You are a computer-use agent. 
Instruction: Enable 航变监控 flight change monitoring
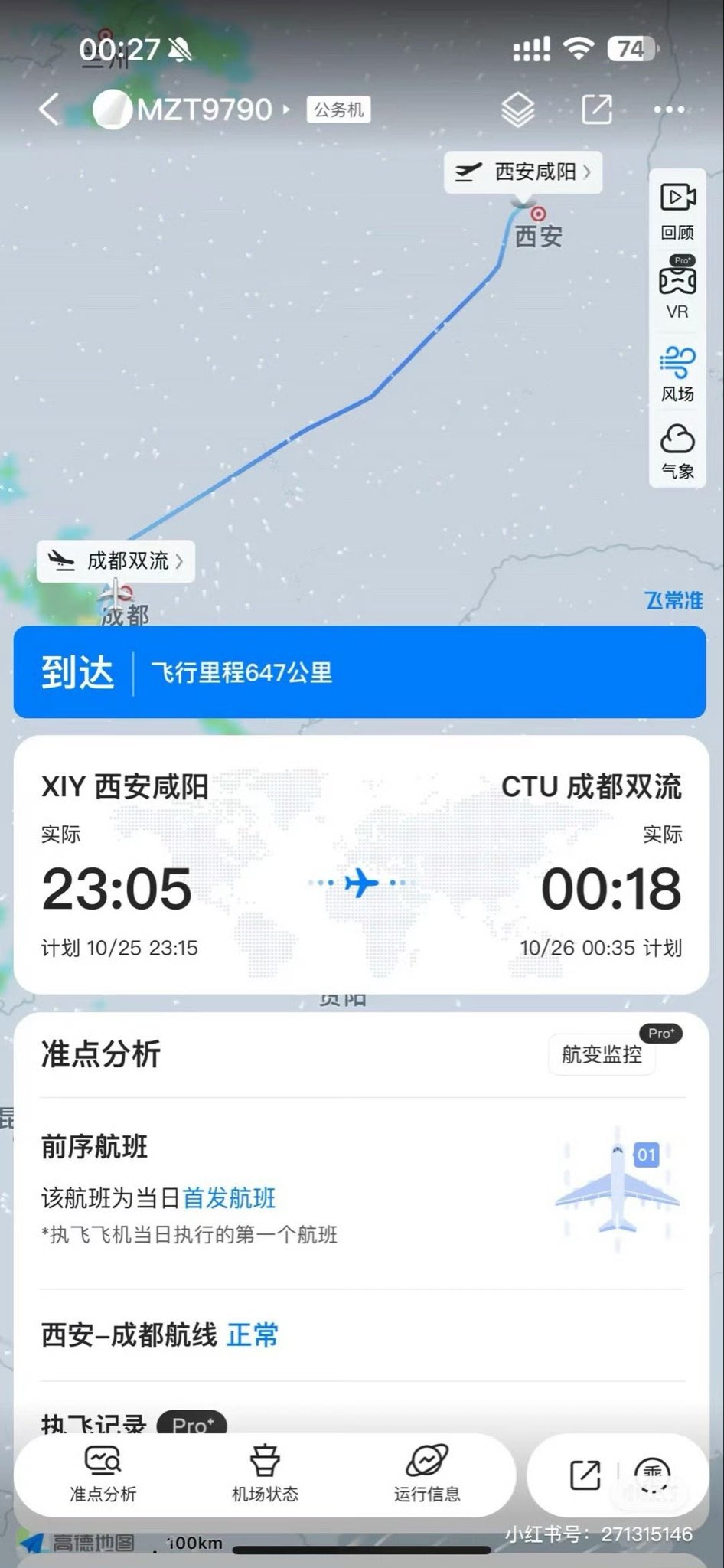[x=602, y=1054]
